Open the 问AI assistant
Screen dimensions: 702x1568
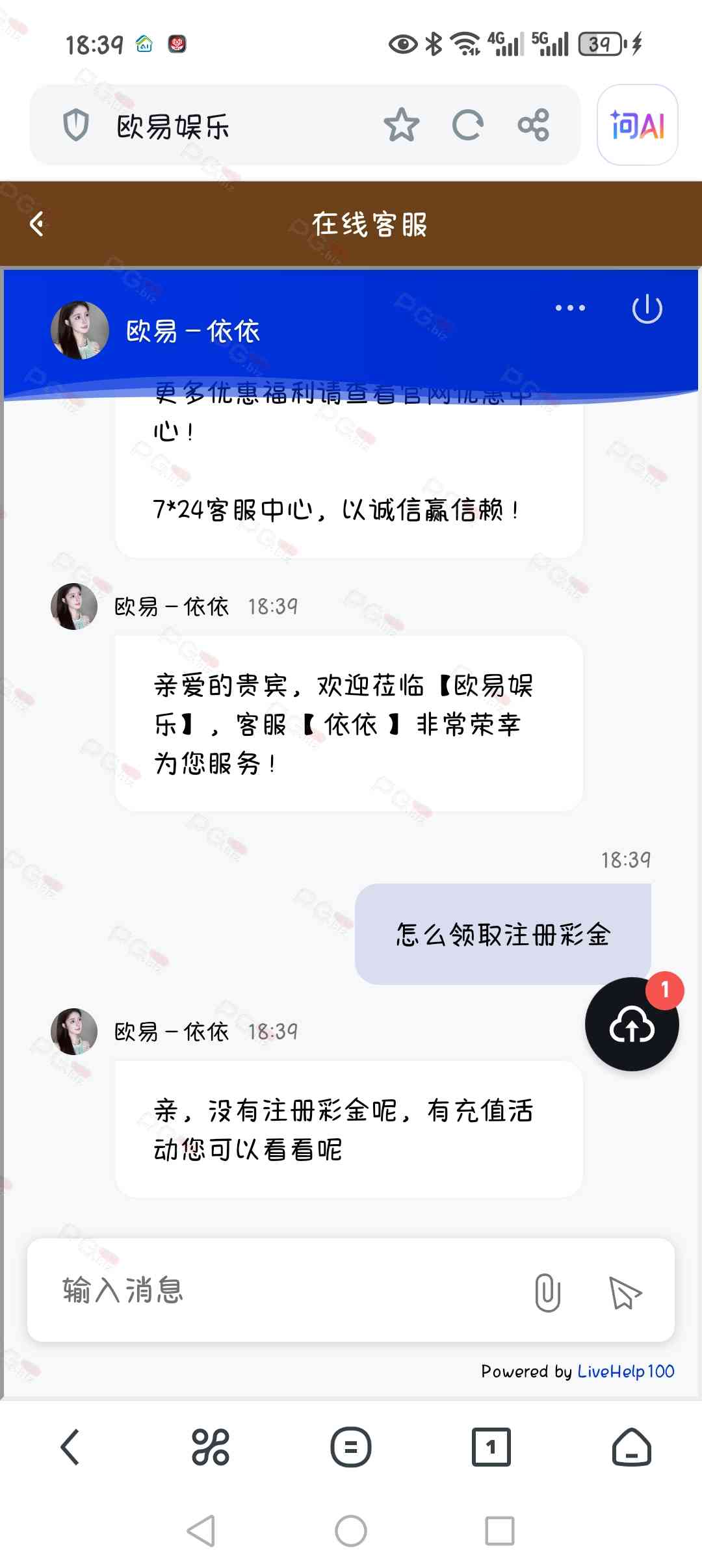[637, 125]
